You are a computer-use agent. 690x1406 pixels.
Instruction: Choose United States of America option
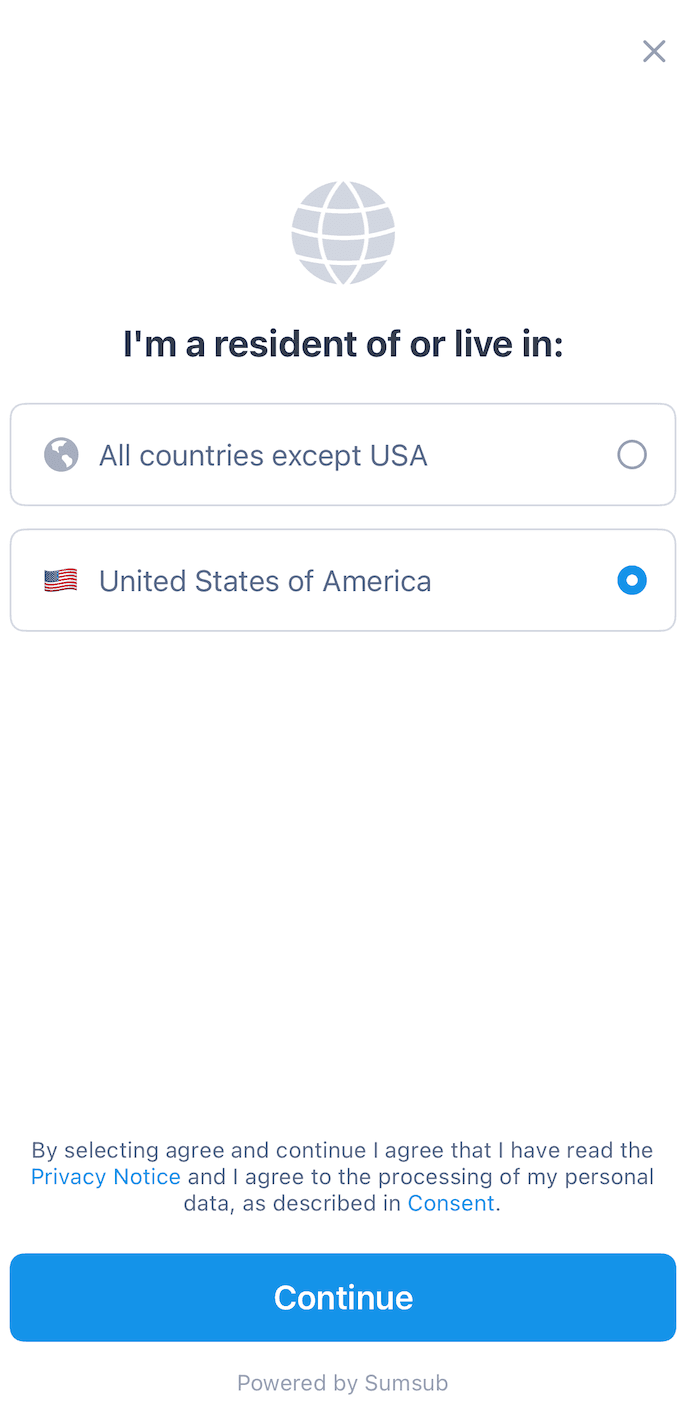(342, 581)
